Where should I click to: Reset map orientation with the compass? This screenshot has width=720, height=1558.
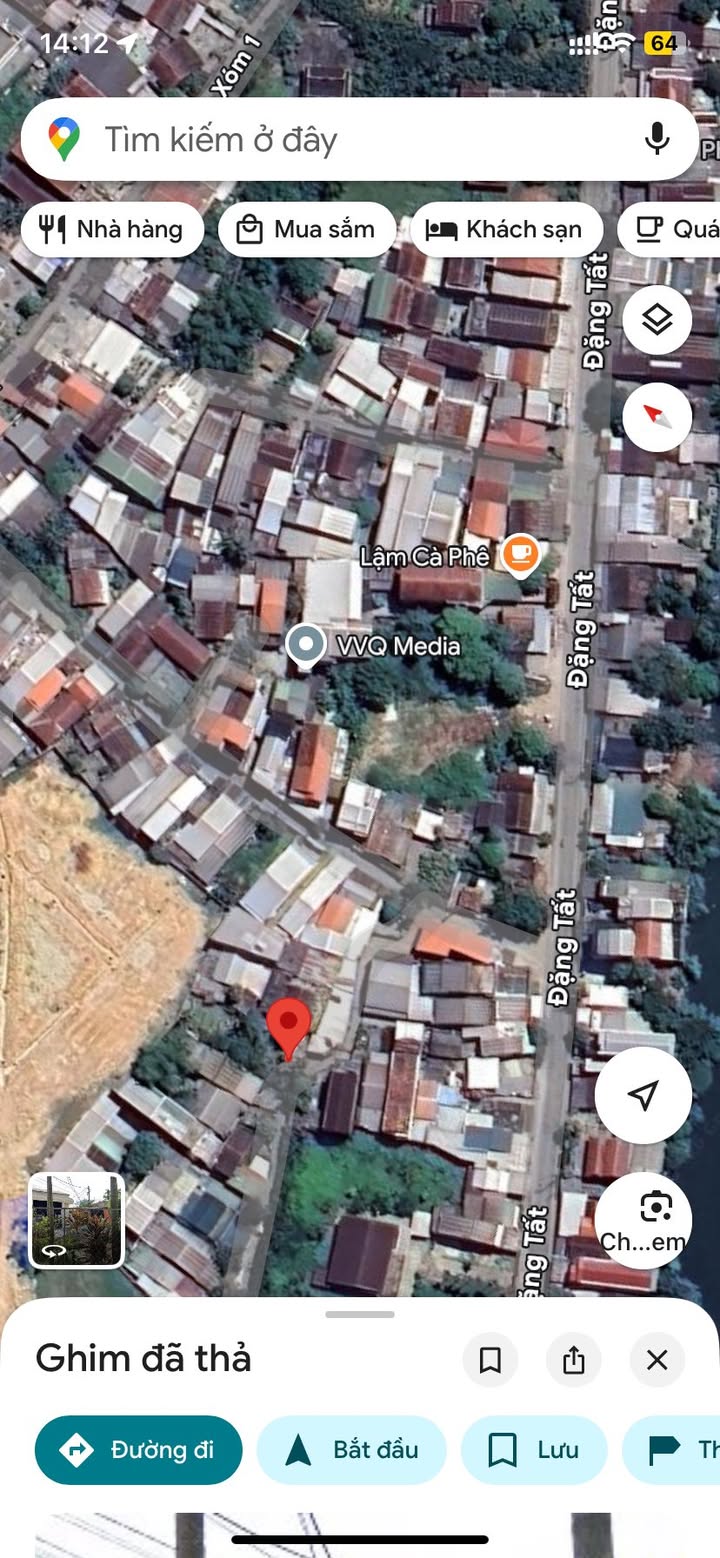coord(657,415)
